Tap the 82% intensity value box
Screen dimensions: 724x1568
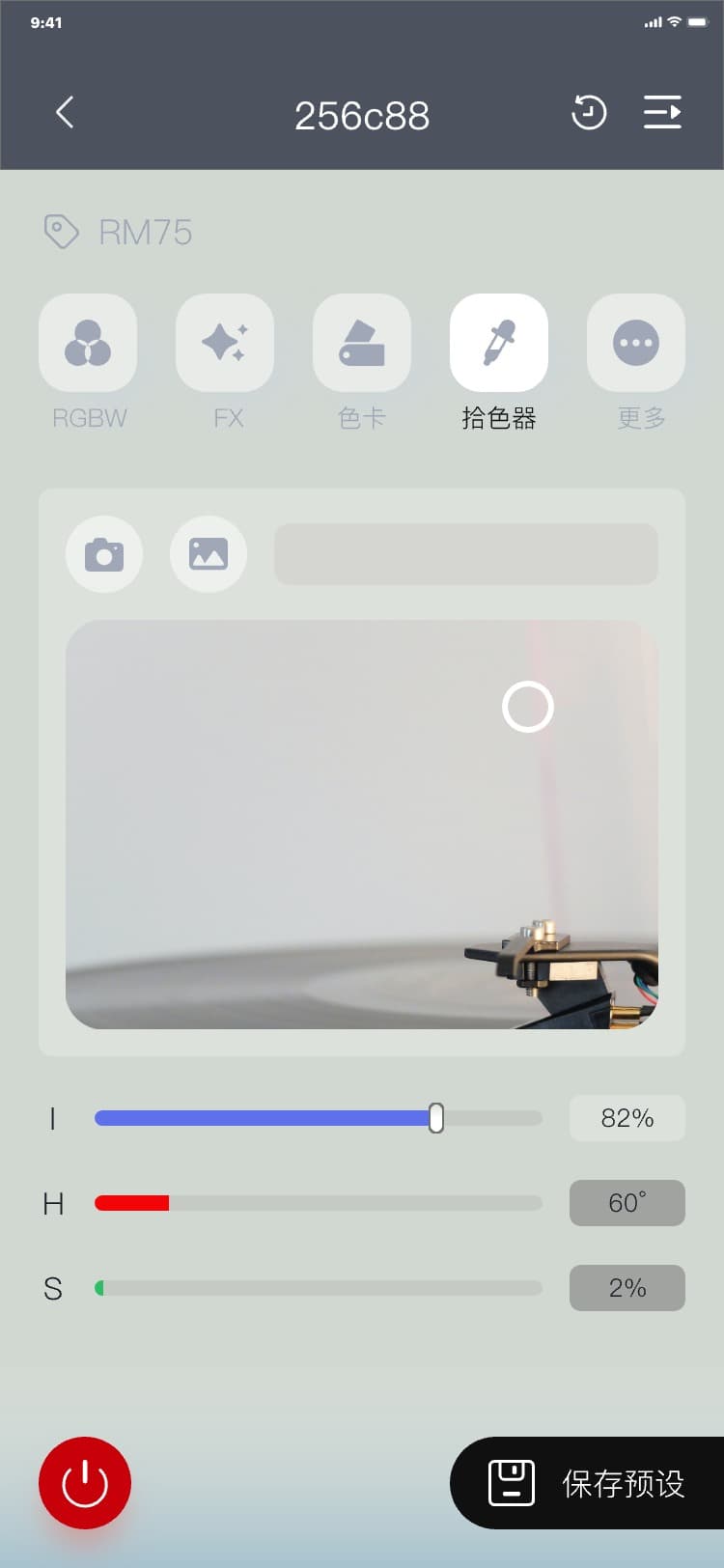(627, 1118)
